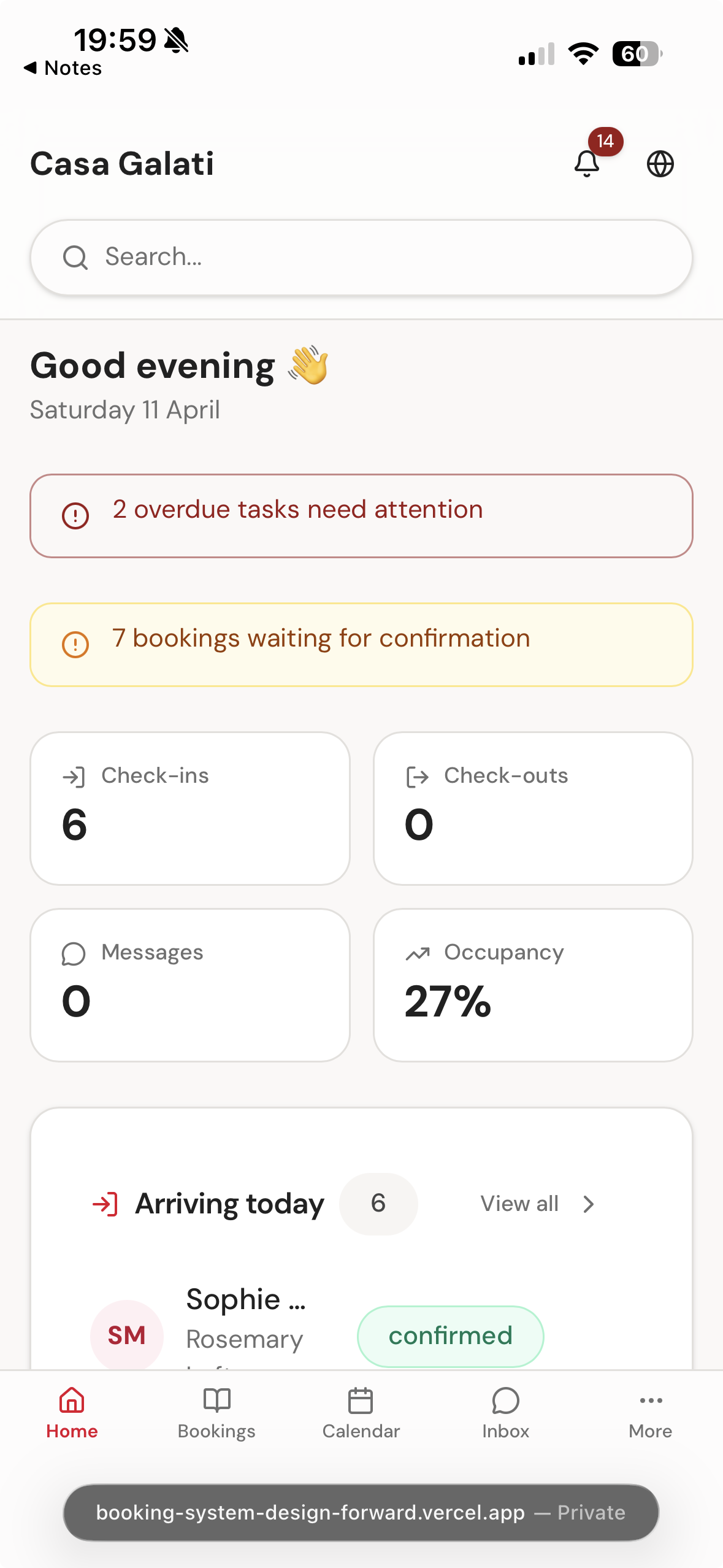Viewport: 723px width, 1568px height.
Task: Click the globe language icon
Action: [x=660, y=163]
